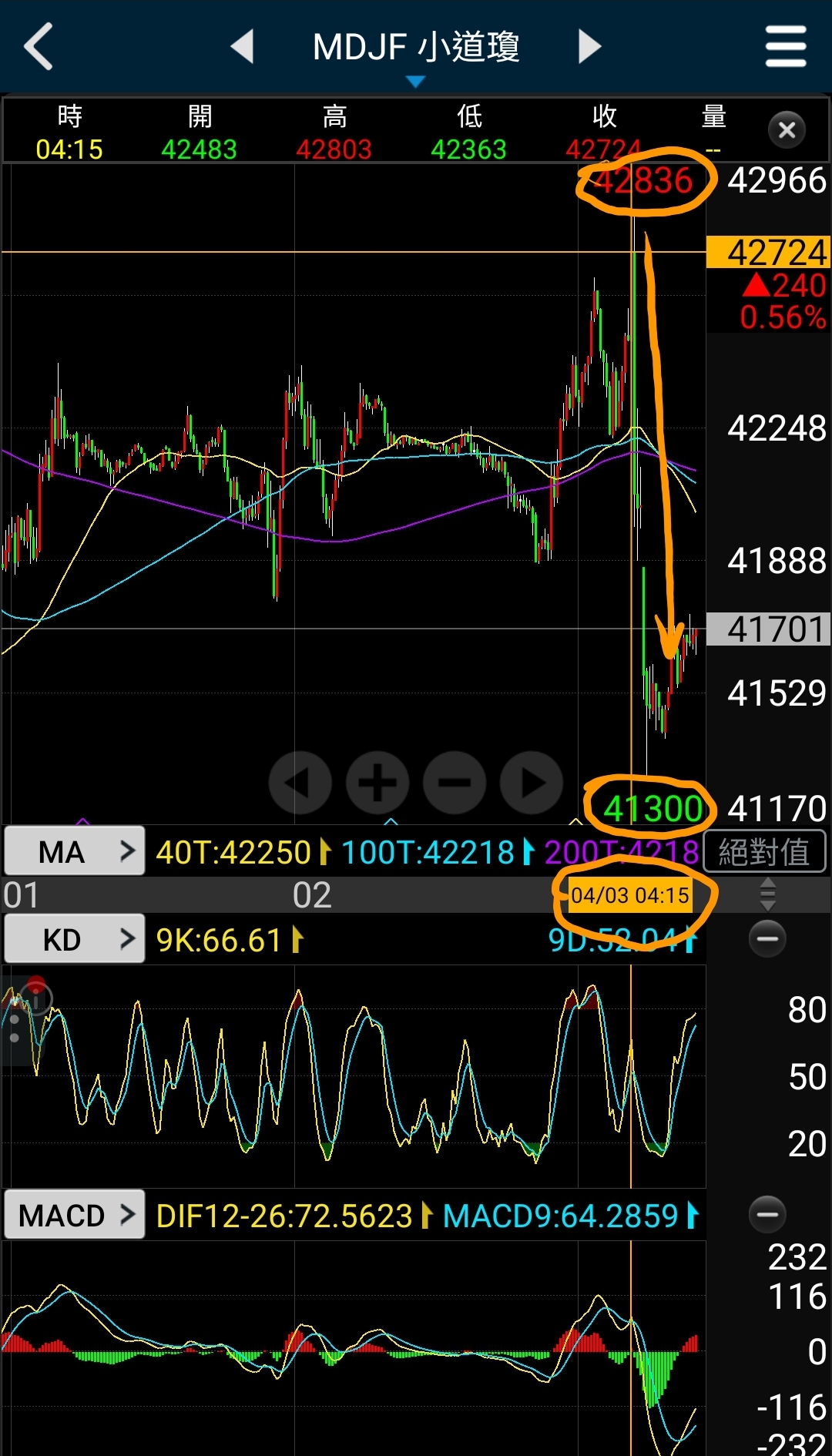Zoom in on the chart
The width and height of the screenshot is (832, 1456).
click(x=377, y=783)
